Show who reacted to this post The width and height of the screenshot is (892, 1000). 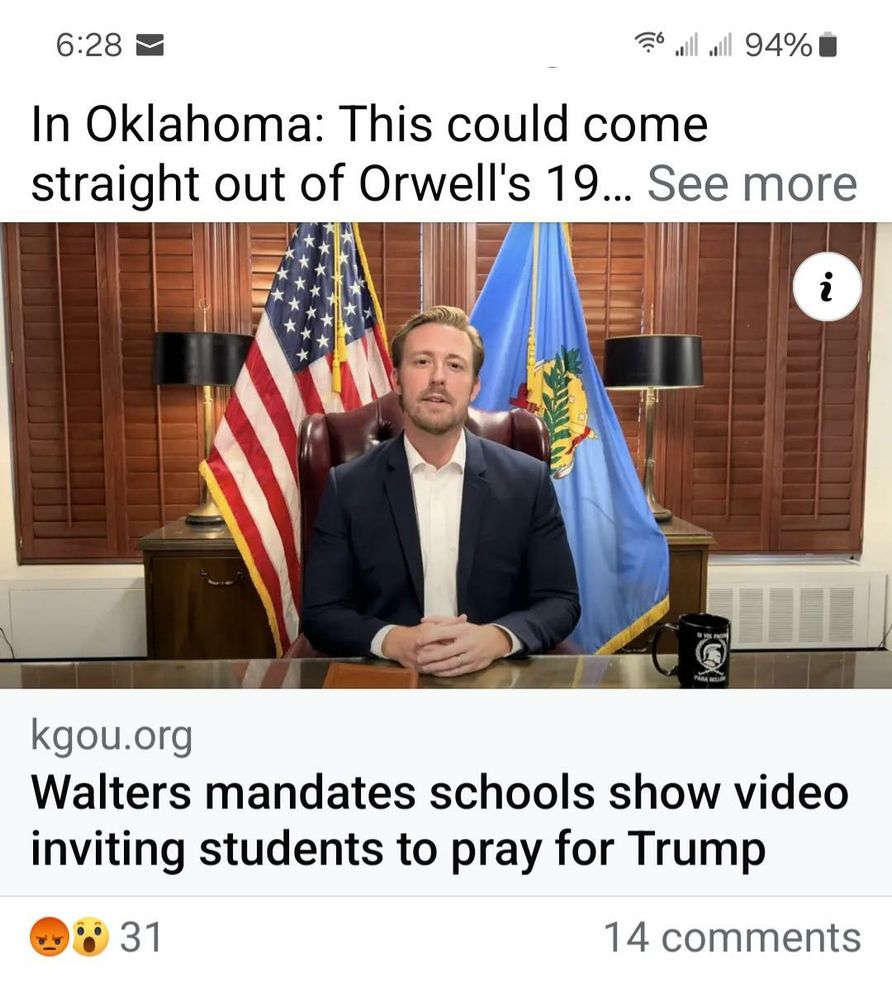tap(96, 938)
